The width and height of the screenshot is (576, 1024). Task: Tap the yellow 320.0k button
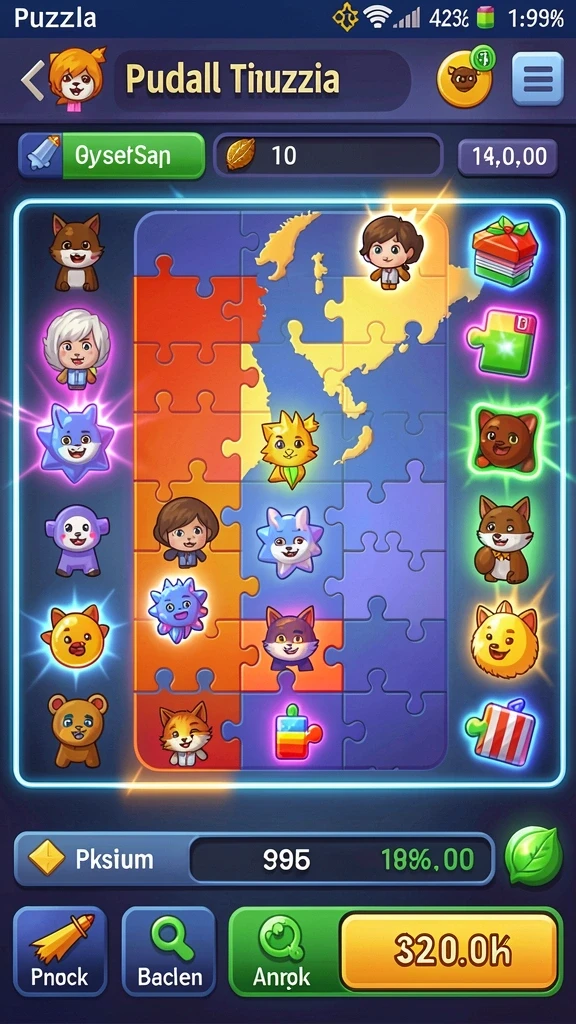click(x=450, y=951)
